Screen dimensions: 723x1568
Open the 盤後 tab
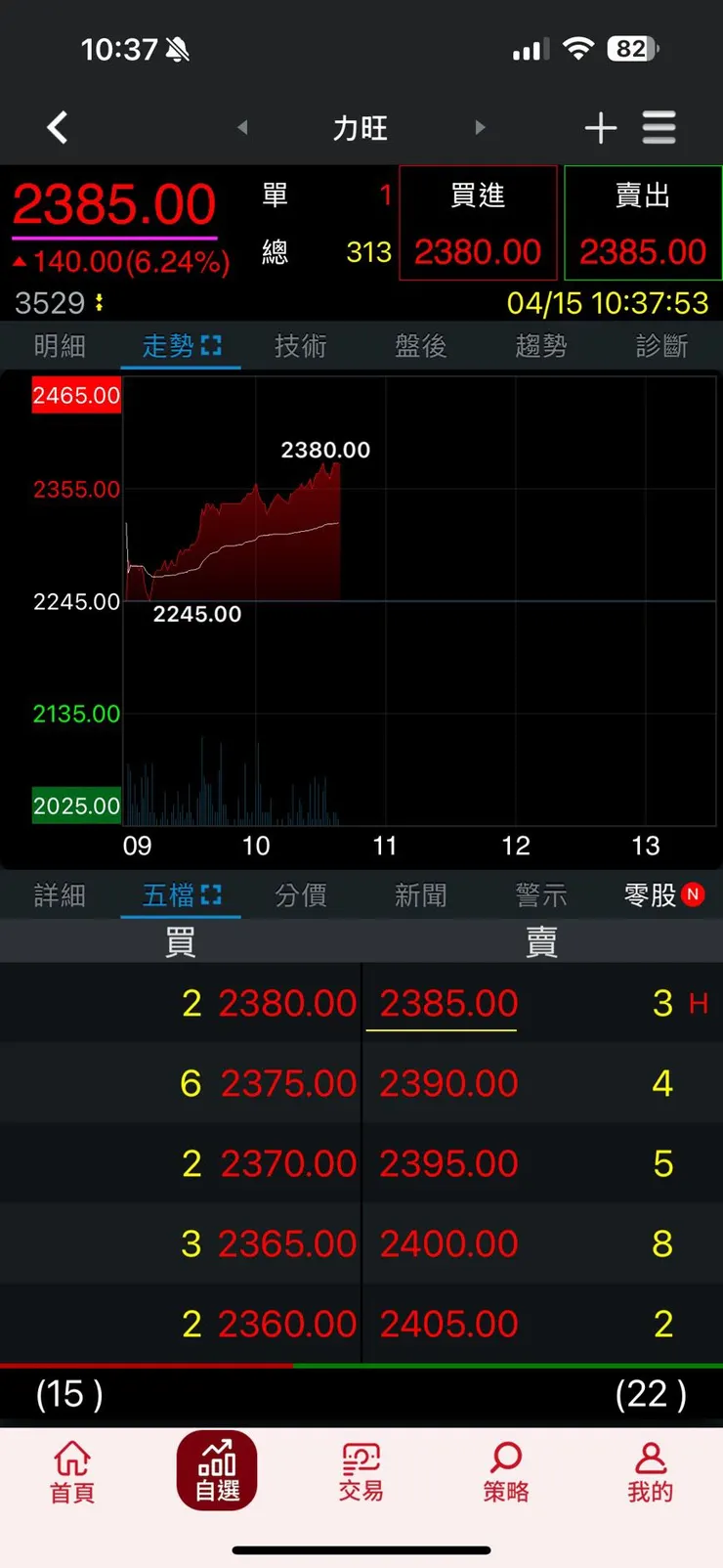(x=420, y=346)
